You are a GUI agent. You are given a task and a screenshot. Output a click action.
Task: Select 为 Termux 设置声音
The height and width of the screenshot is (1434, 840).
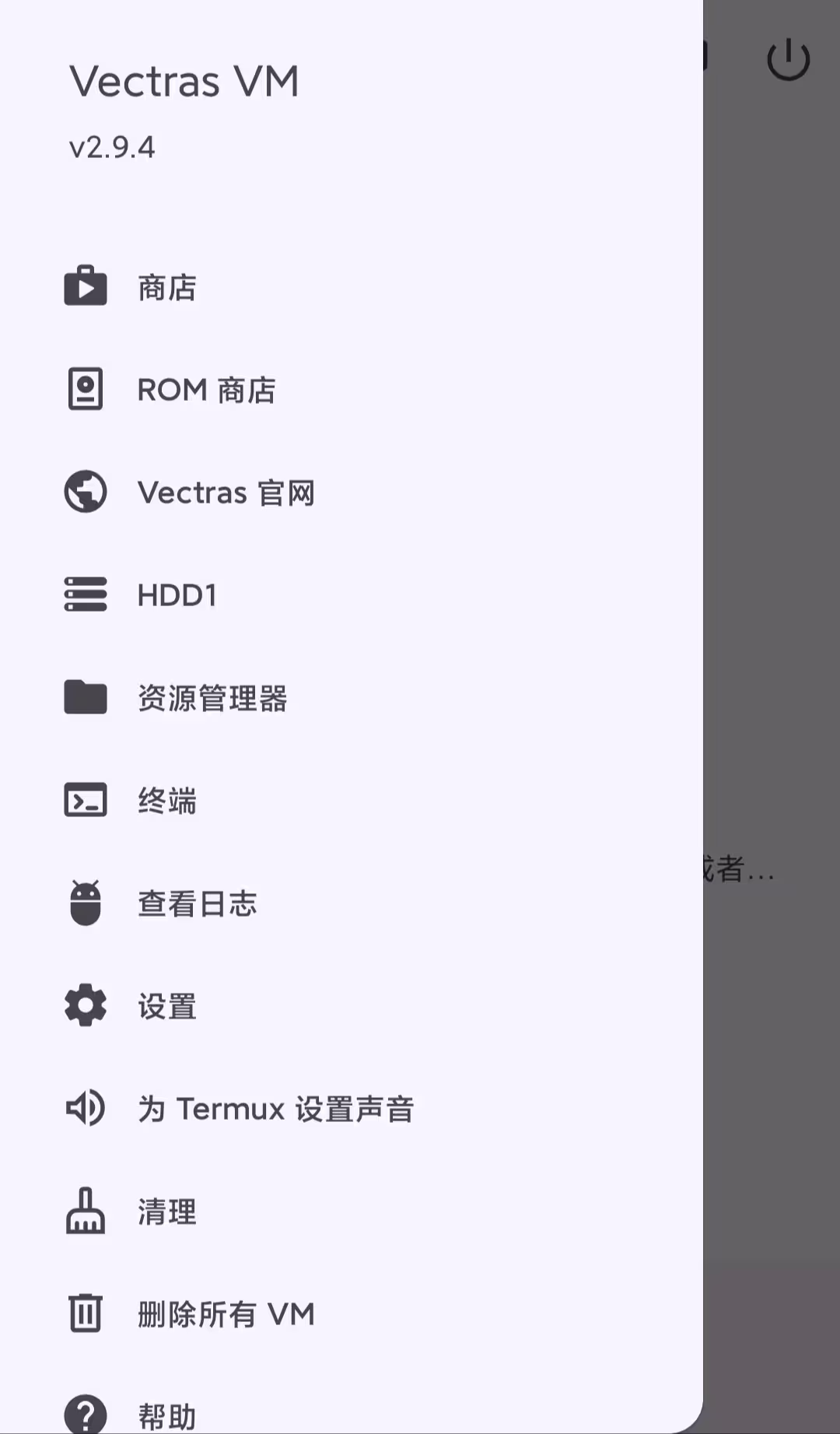point(275,1109)
